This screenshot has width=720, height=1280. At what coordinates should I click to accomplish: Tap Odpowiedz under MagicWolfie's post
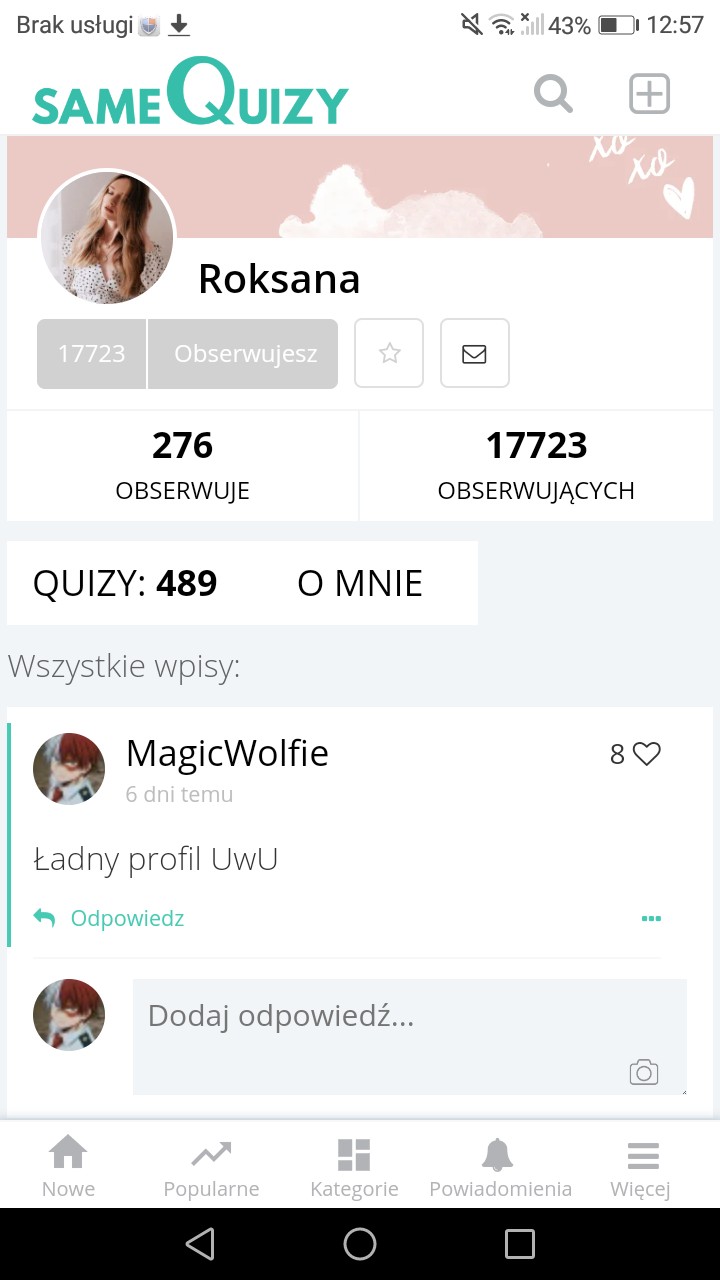coord(127,918)
